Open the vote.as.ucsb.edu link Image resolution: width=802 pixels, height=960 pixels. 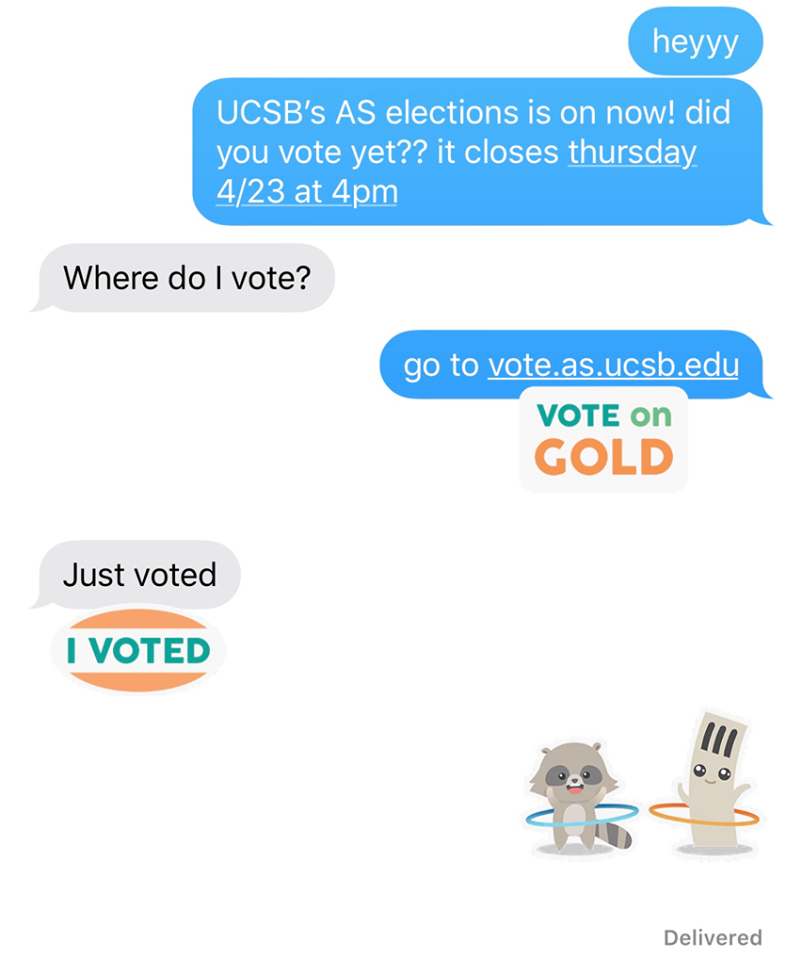(x=612, y=366)
